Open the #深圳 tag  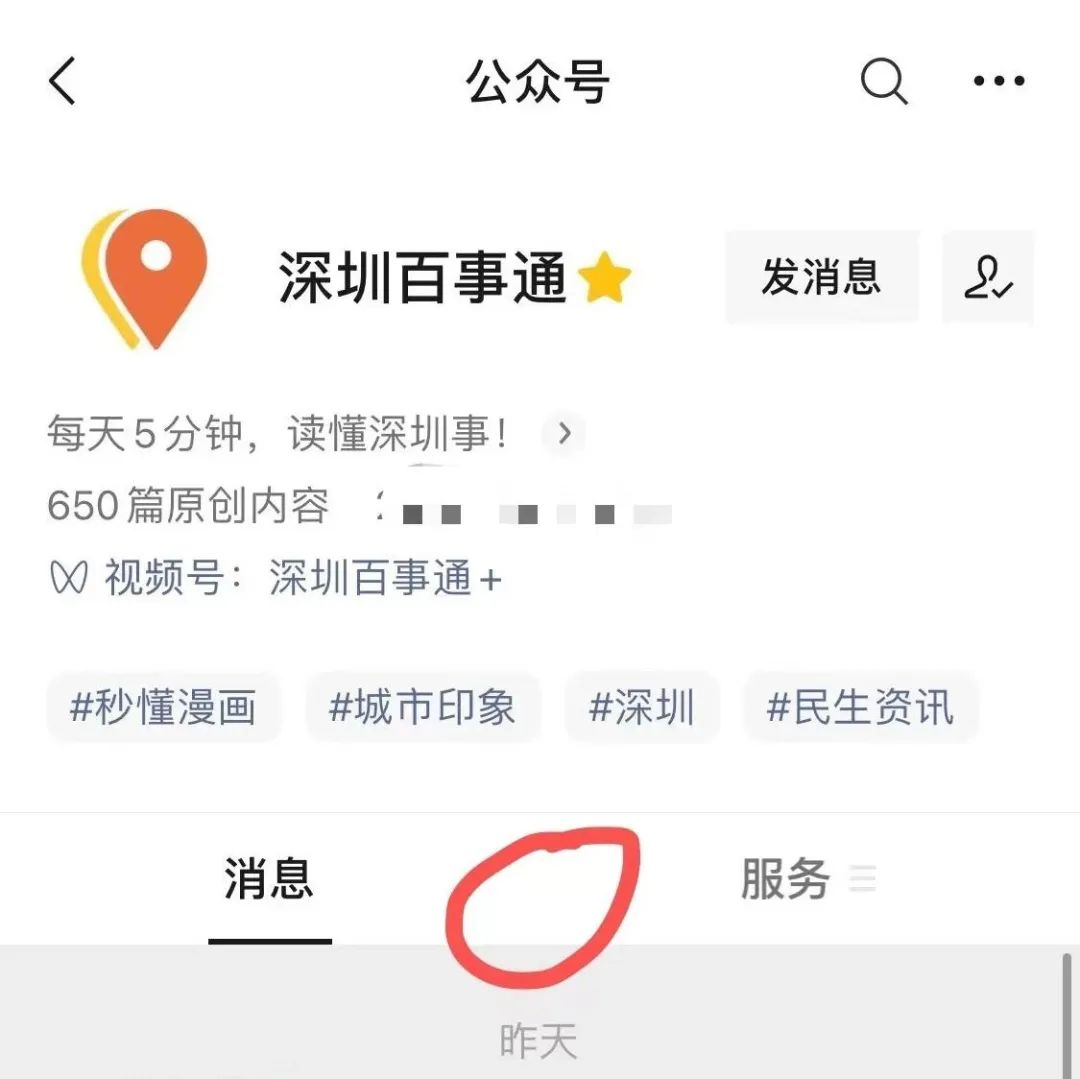click(x=641, y=708)
